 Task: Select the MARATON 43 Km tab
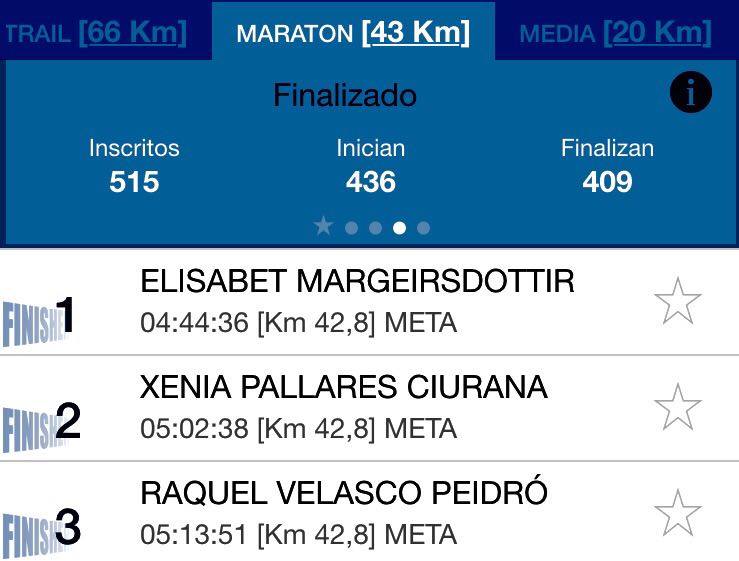pyautogui.click(x=352, y=32)
